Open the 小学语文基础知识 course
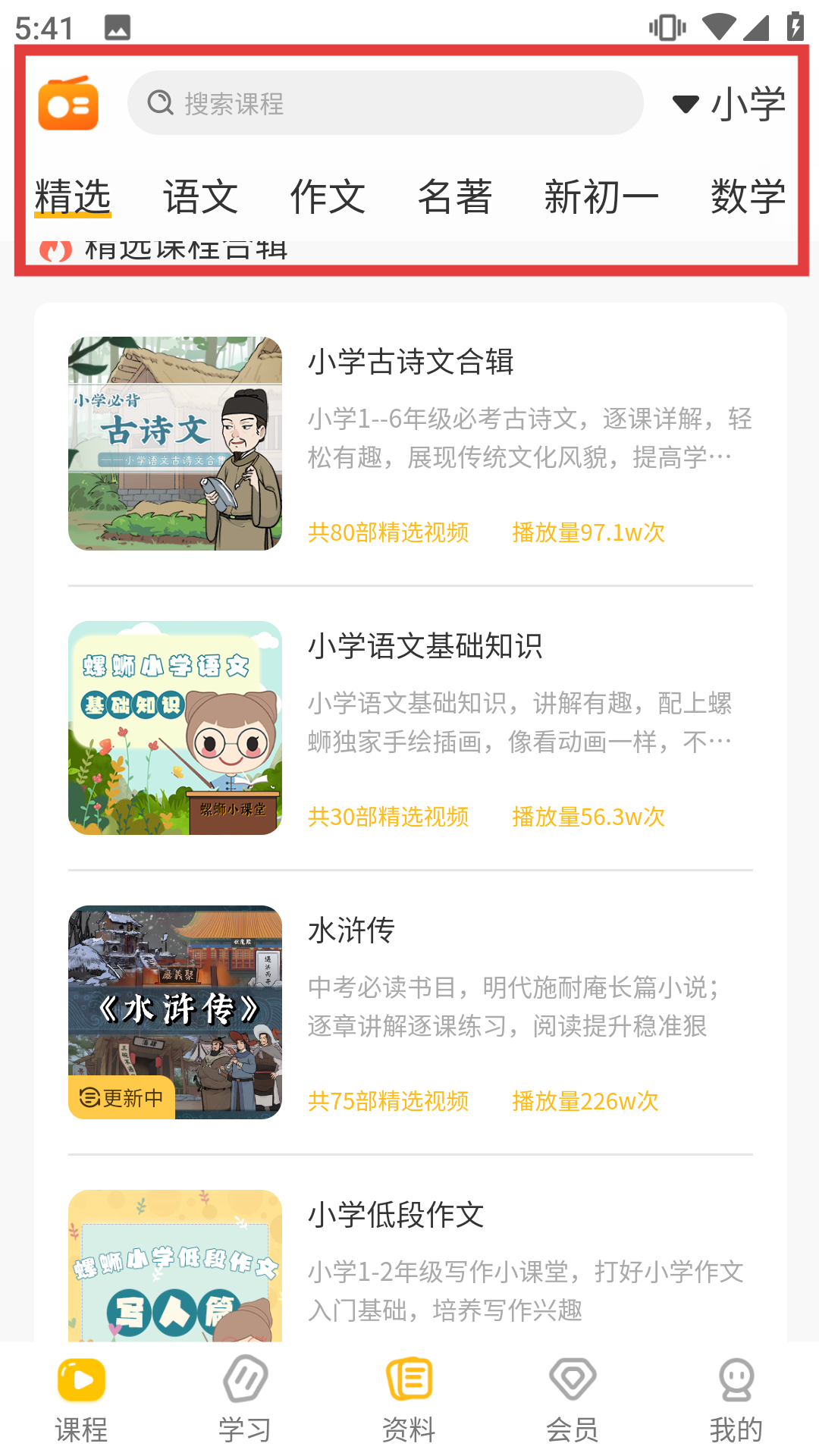Image resolution: width=819 pixels, height=1456 pixels. [410, 728]
